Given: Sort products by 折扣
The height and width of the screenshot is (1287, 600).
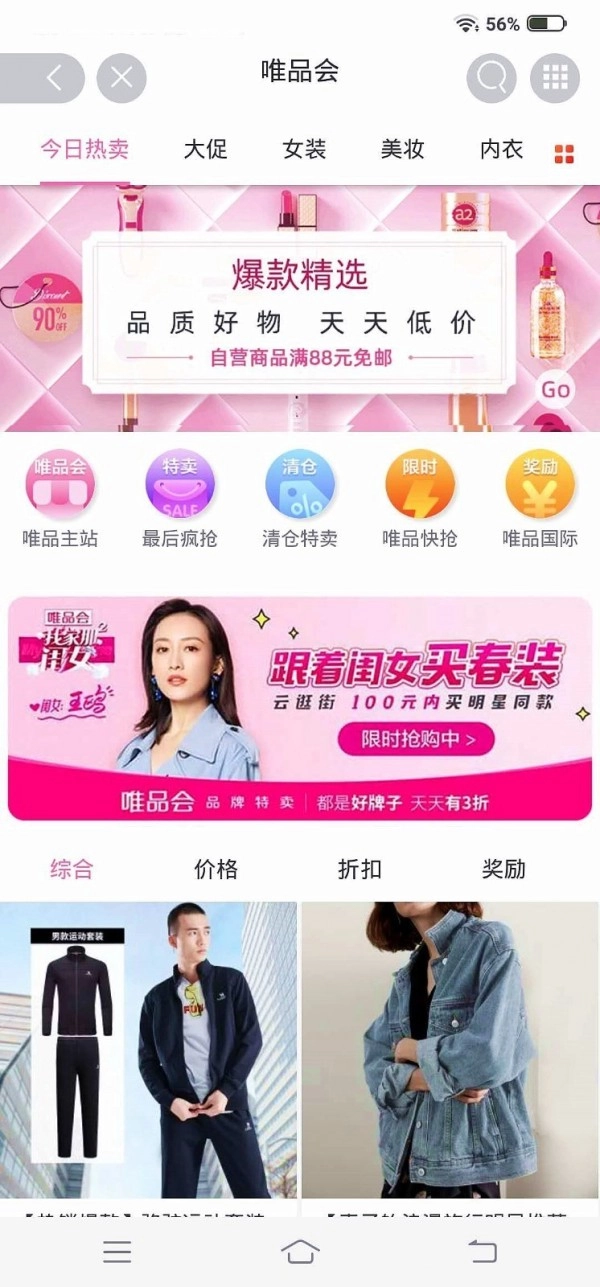Looking at the screenshot, I should point(360,869).
